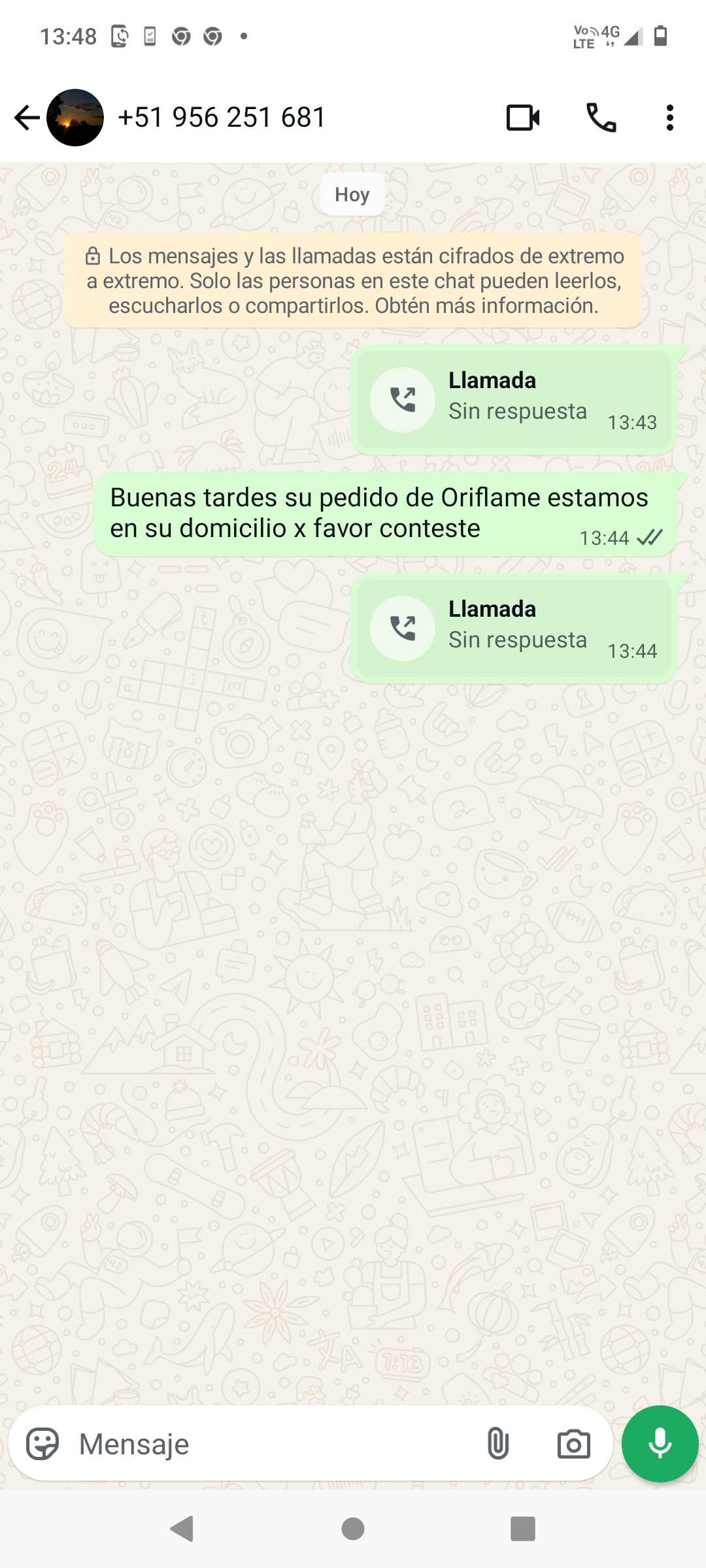
Task: Attach a file with the paperclip icon
Action: (x=497, y=1443)
